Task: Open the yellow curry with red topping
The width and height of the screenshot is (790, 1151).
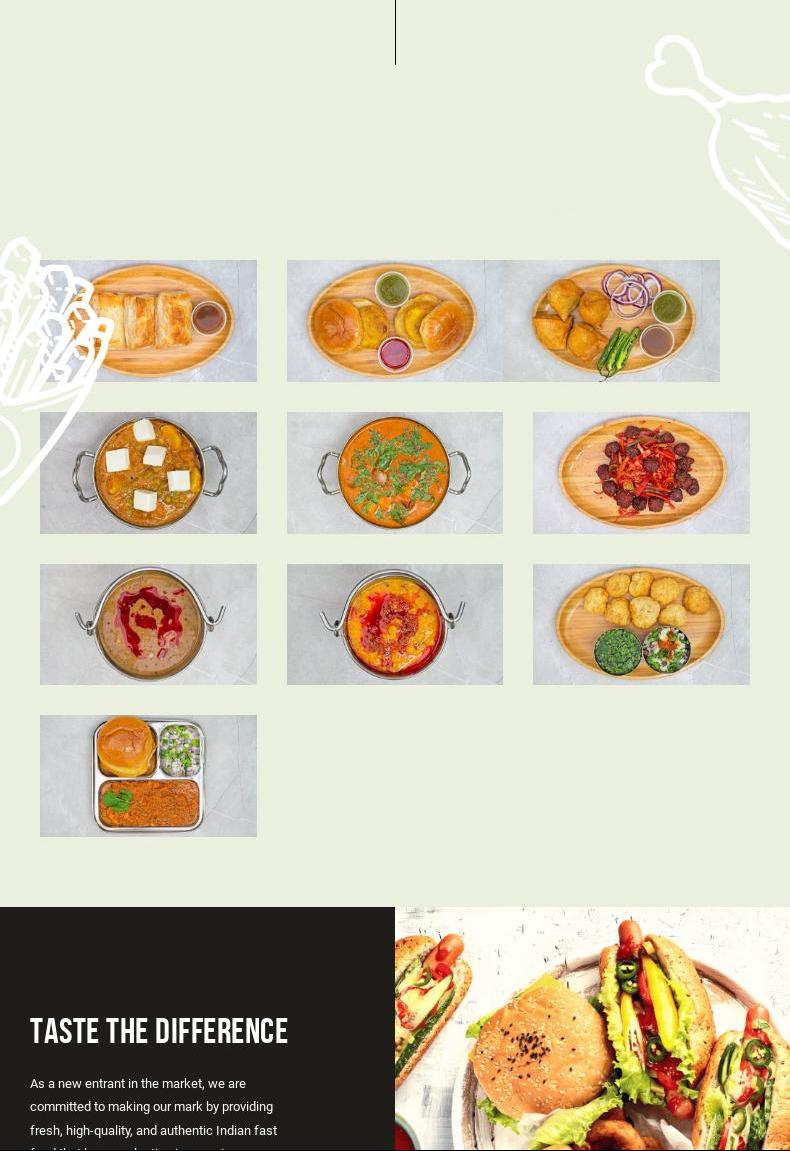Action: pyautogui.click(x=395, y=624)
